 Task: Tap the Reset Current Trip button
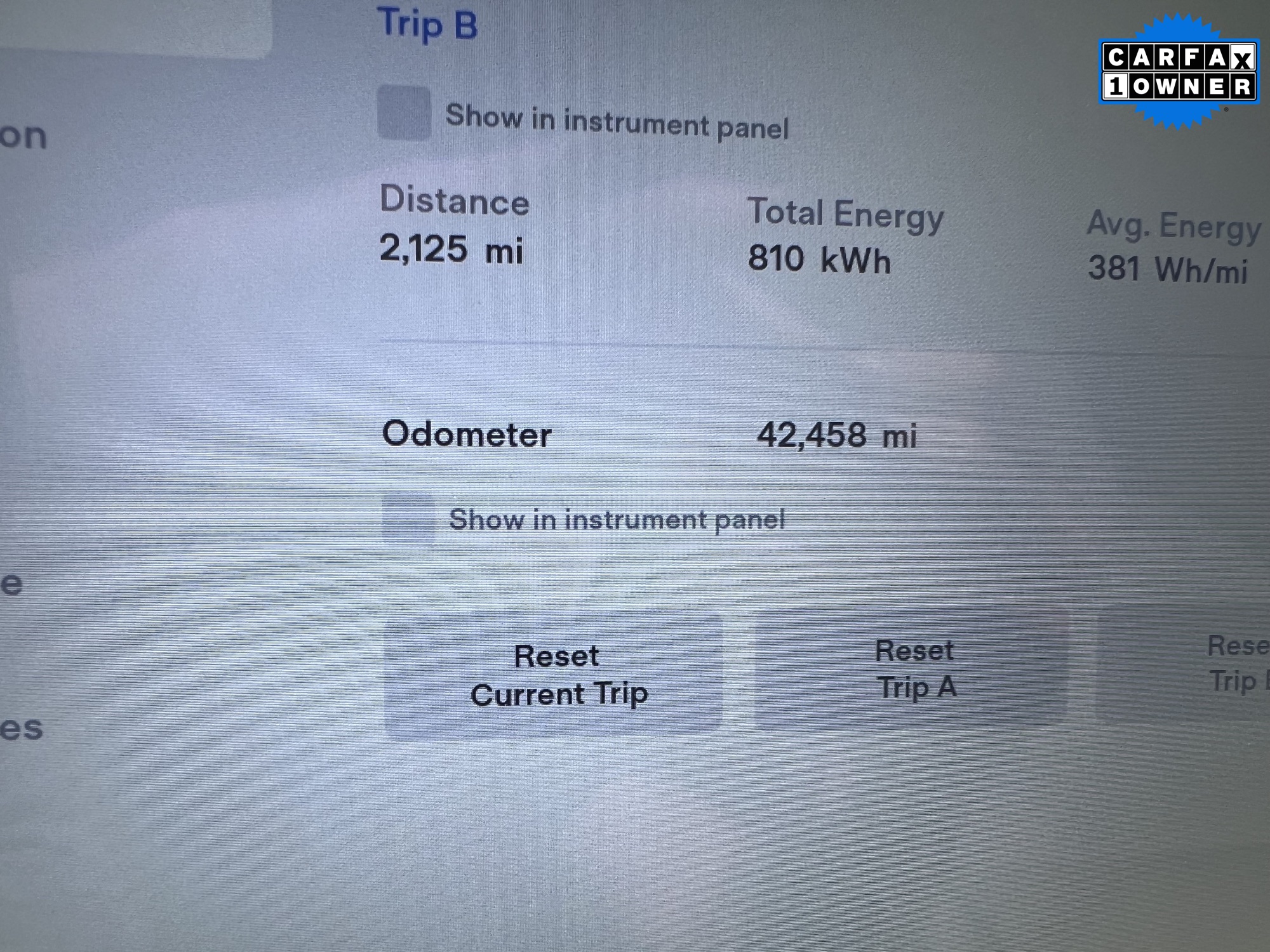tap(554, 674)
